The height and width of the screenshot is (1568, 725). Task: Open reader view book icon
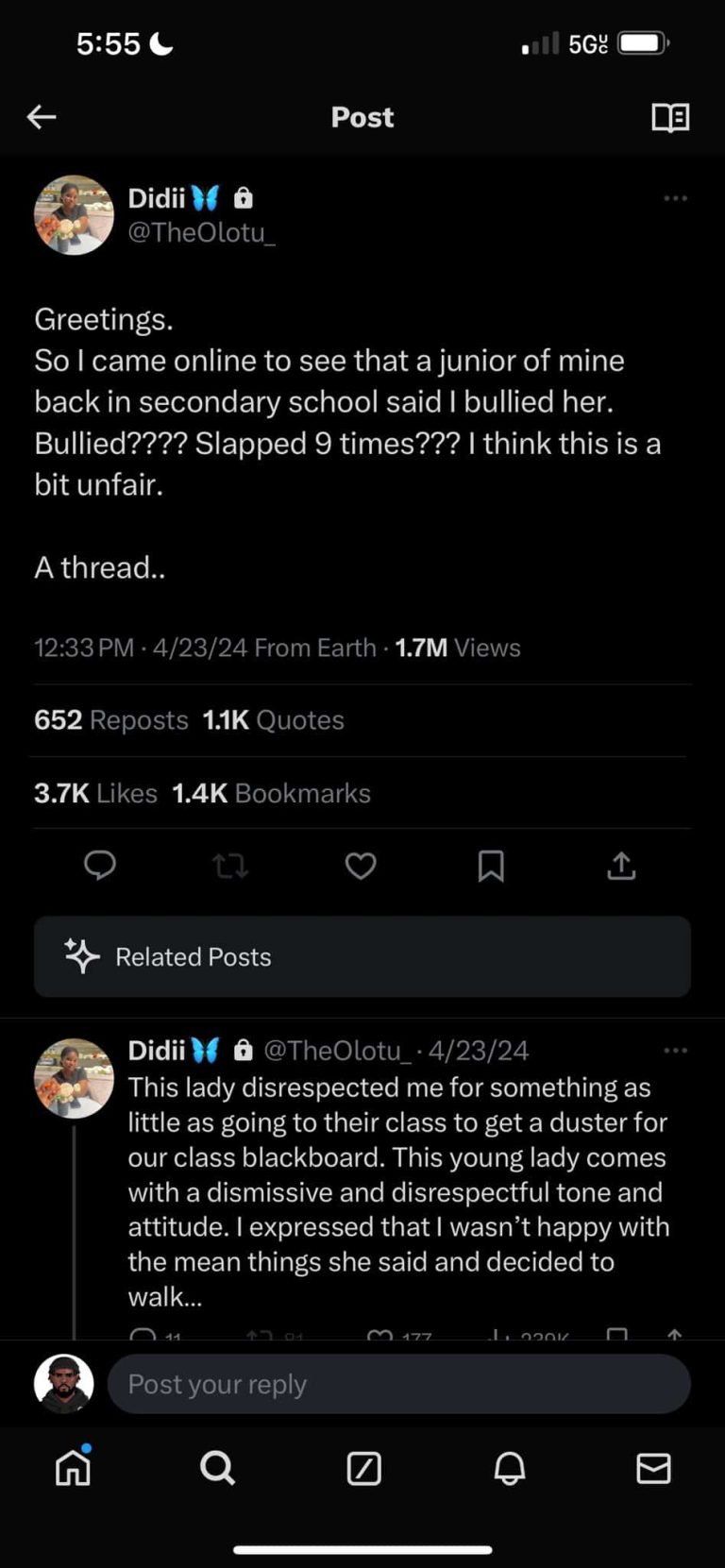click(670, 117)
